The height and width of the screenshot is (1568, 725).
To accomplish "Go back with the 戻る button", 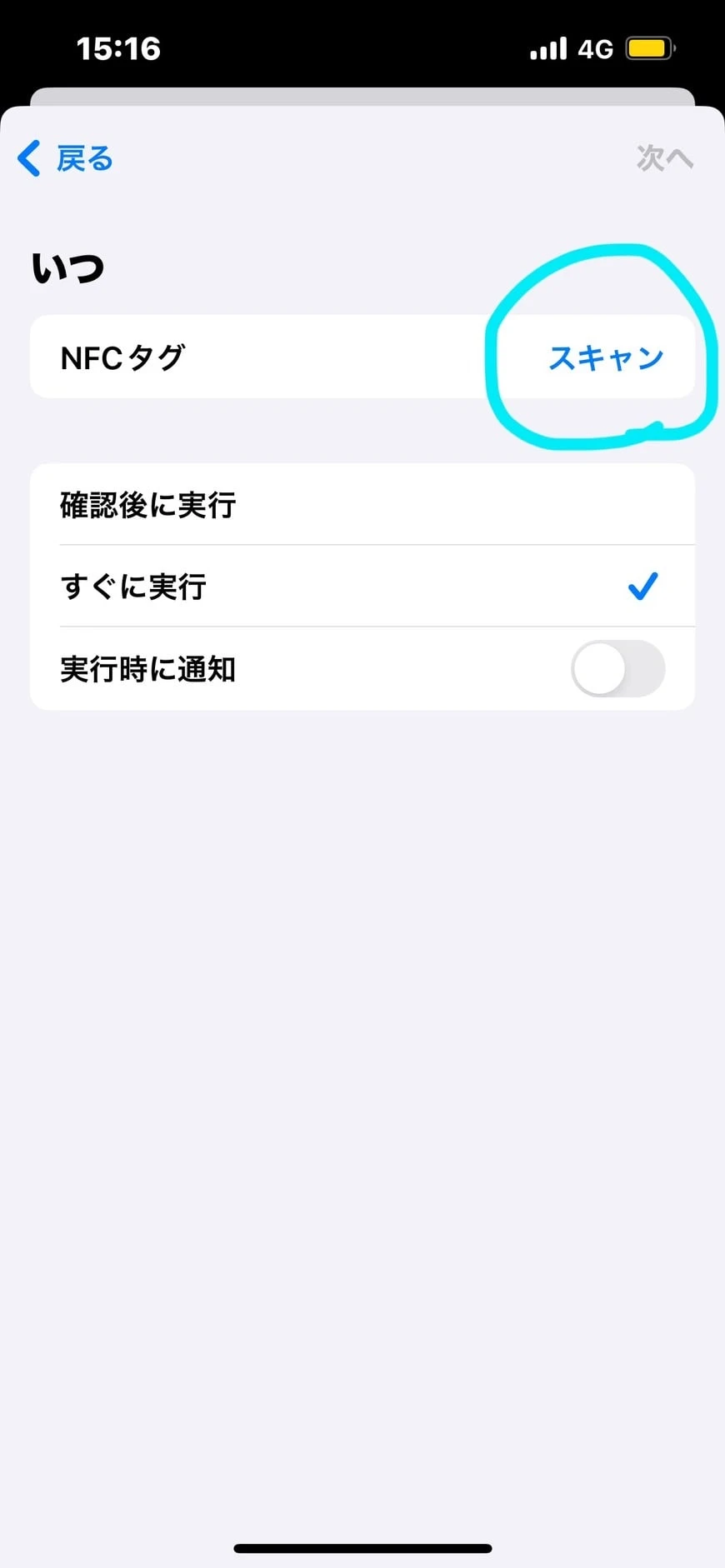I will (x=65, y=157).
